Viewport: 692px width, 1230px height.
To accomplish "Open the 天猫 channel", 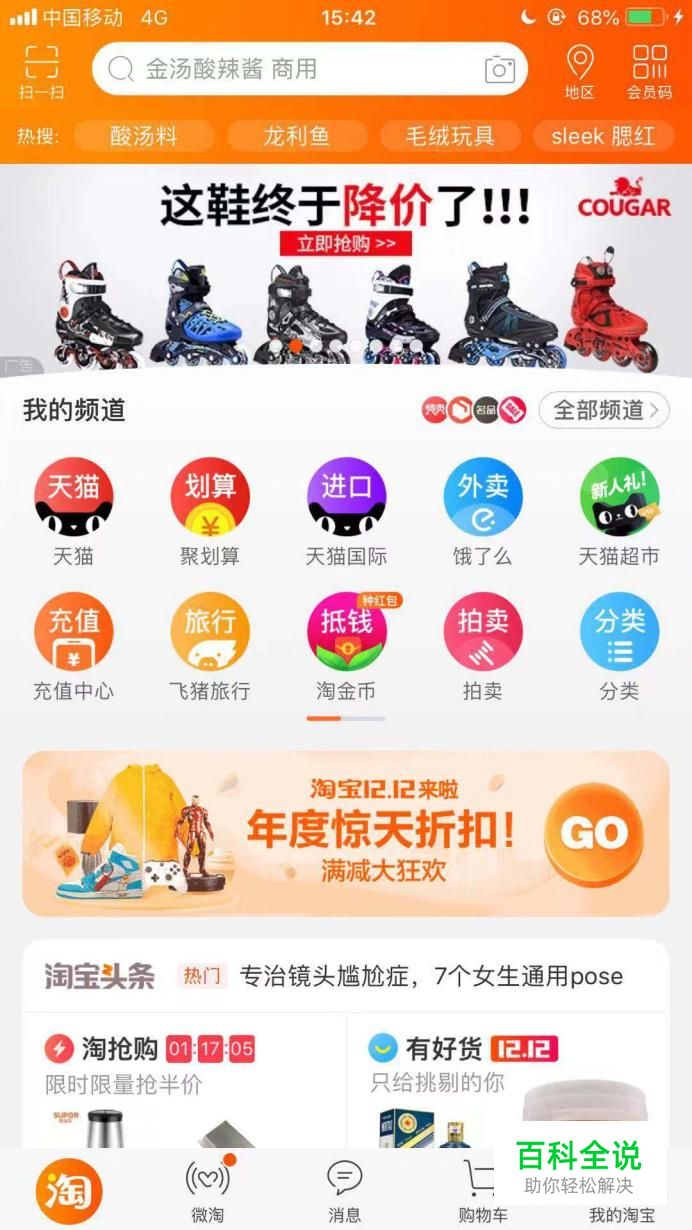I will click(74, 510).
